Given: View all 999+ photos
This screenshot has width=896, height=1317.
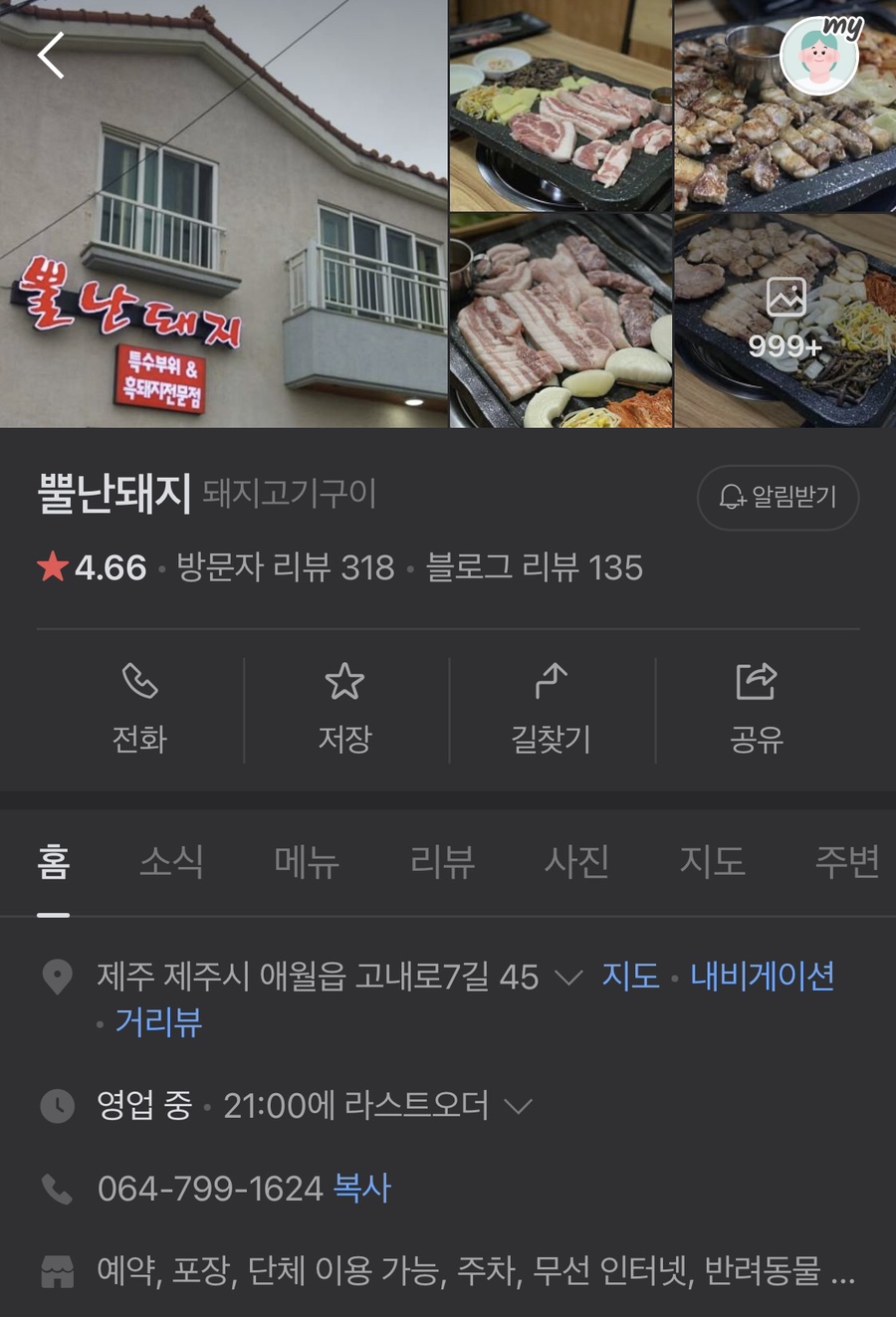Looking at the screenshot, I should click(x=784, y=321).
